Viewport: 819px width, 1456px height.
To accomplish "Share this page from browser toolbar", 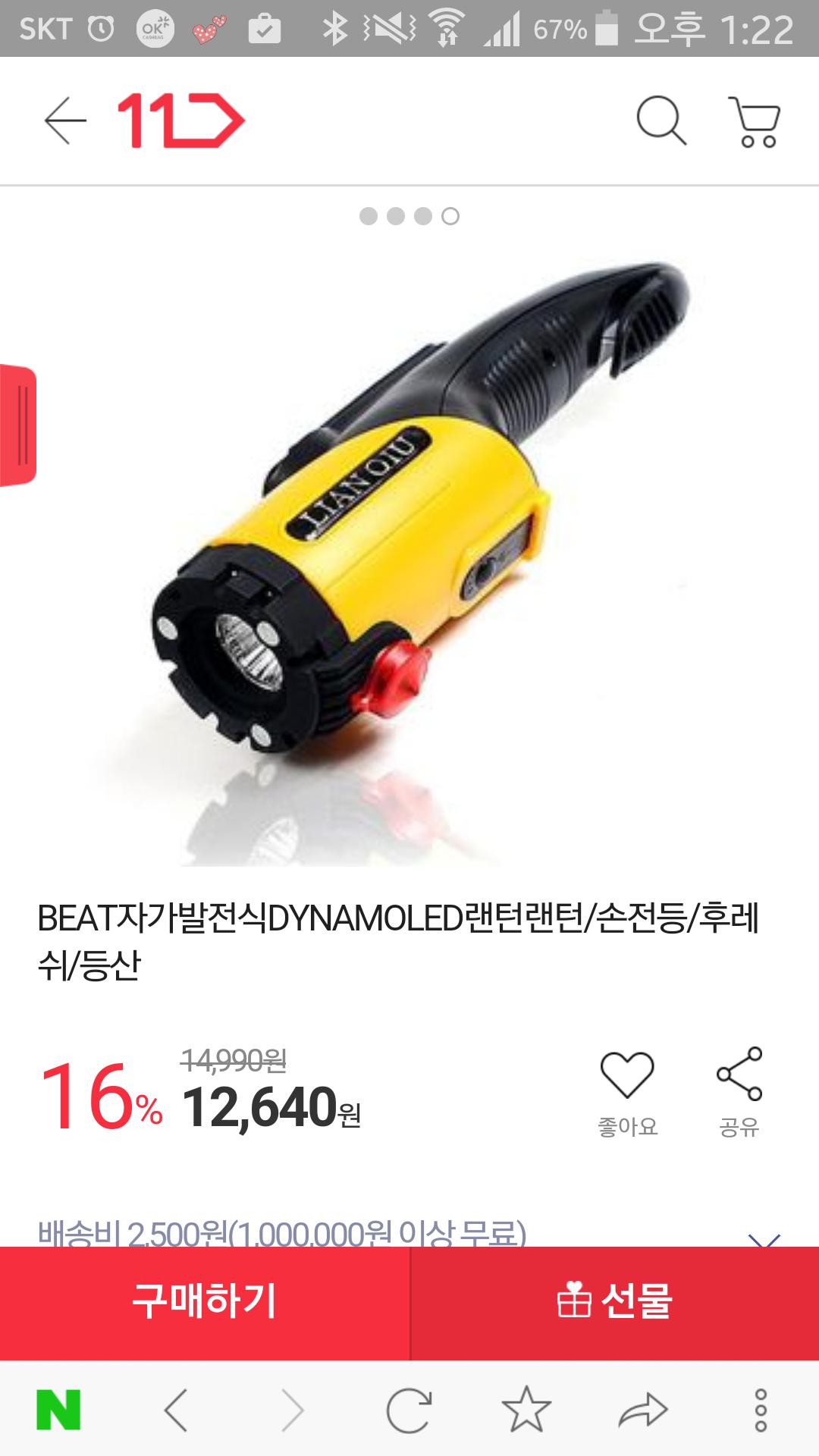I will pos(643,1410).
